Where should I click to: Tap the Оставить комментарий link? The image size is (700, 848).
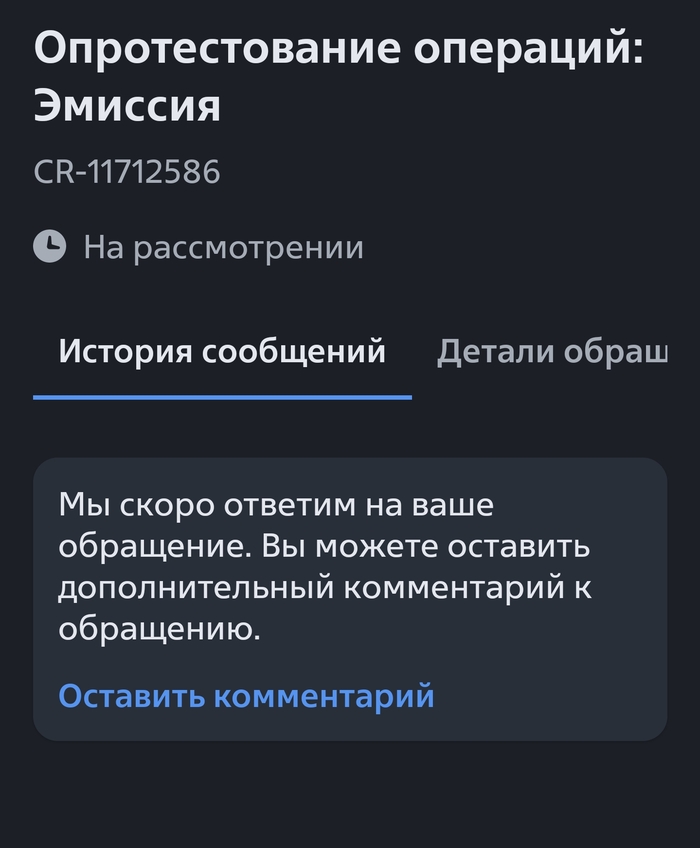pos(246,696)
